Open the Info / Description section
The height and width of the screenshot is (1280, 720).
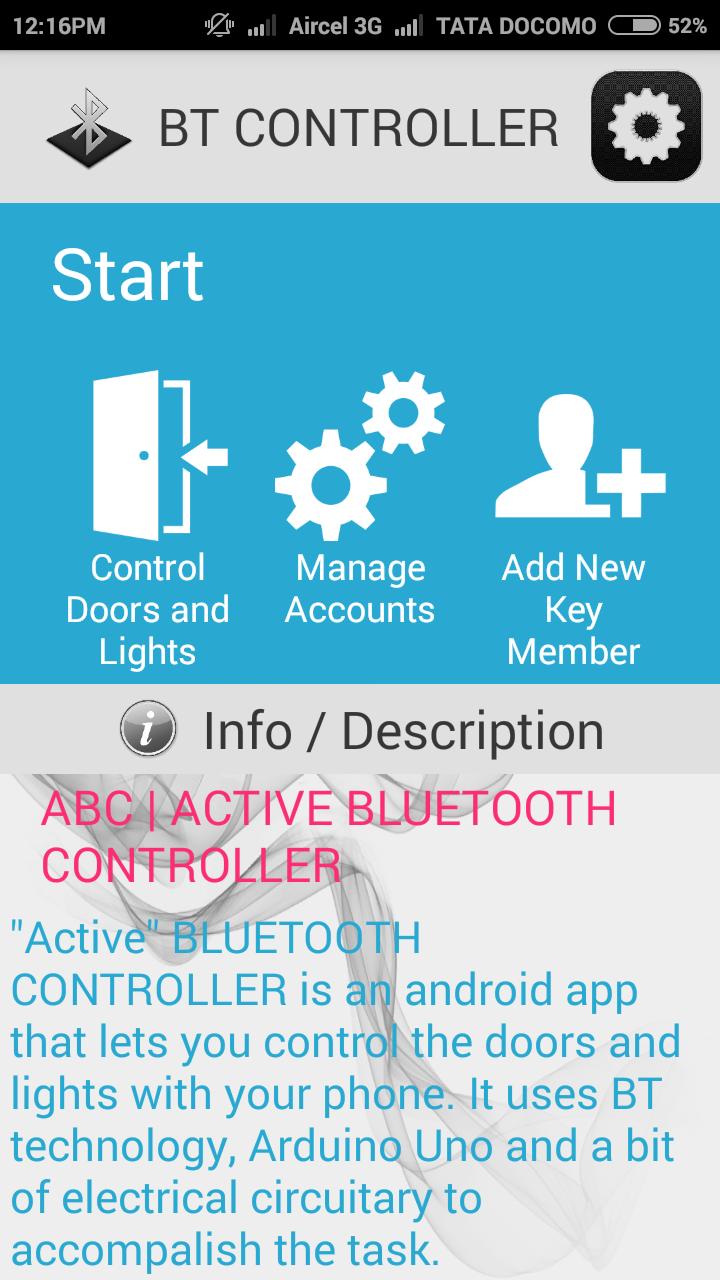pos(400,728)
